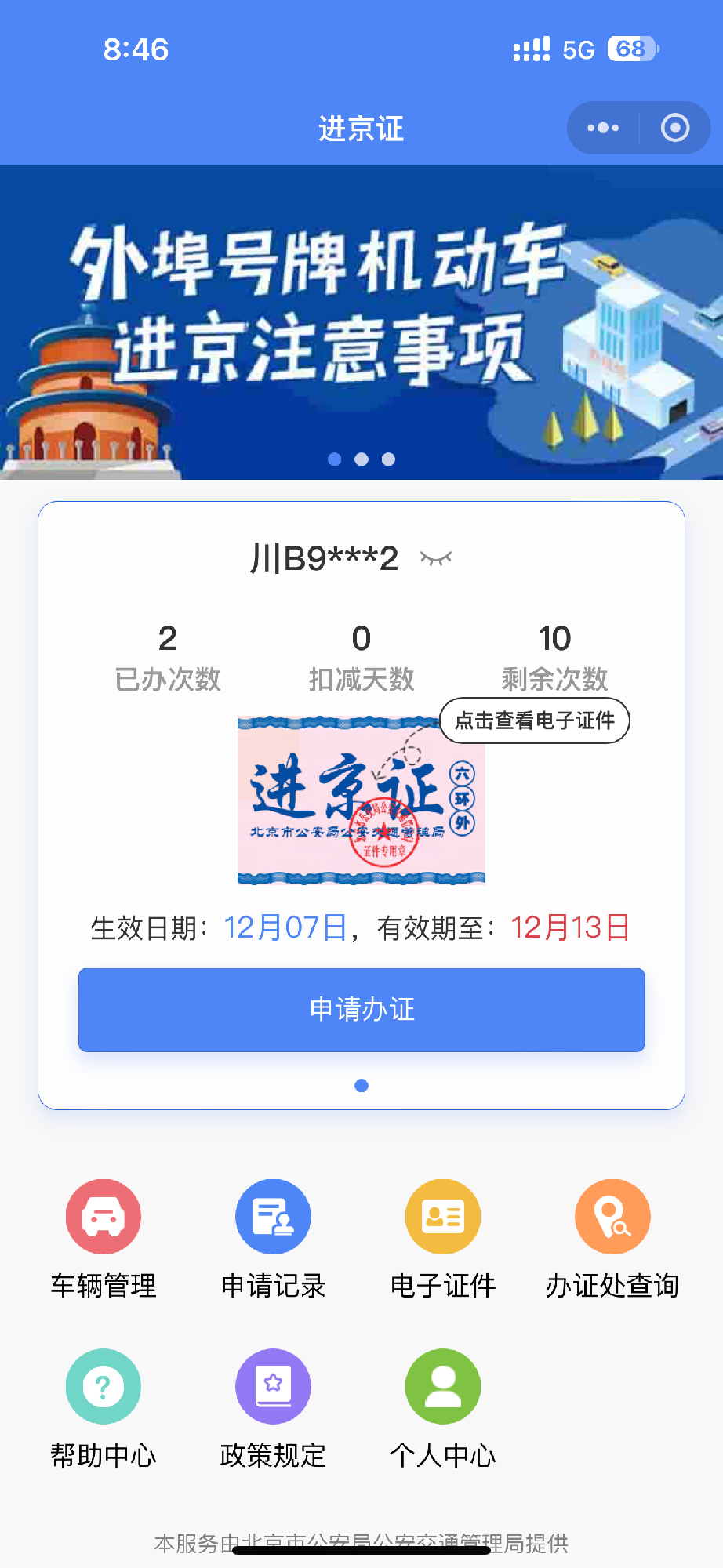723x1568 pixels.
Task: Open 电子证件
Action: (443, 1217)
